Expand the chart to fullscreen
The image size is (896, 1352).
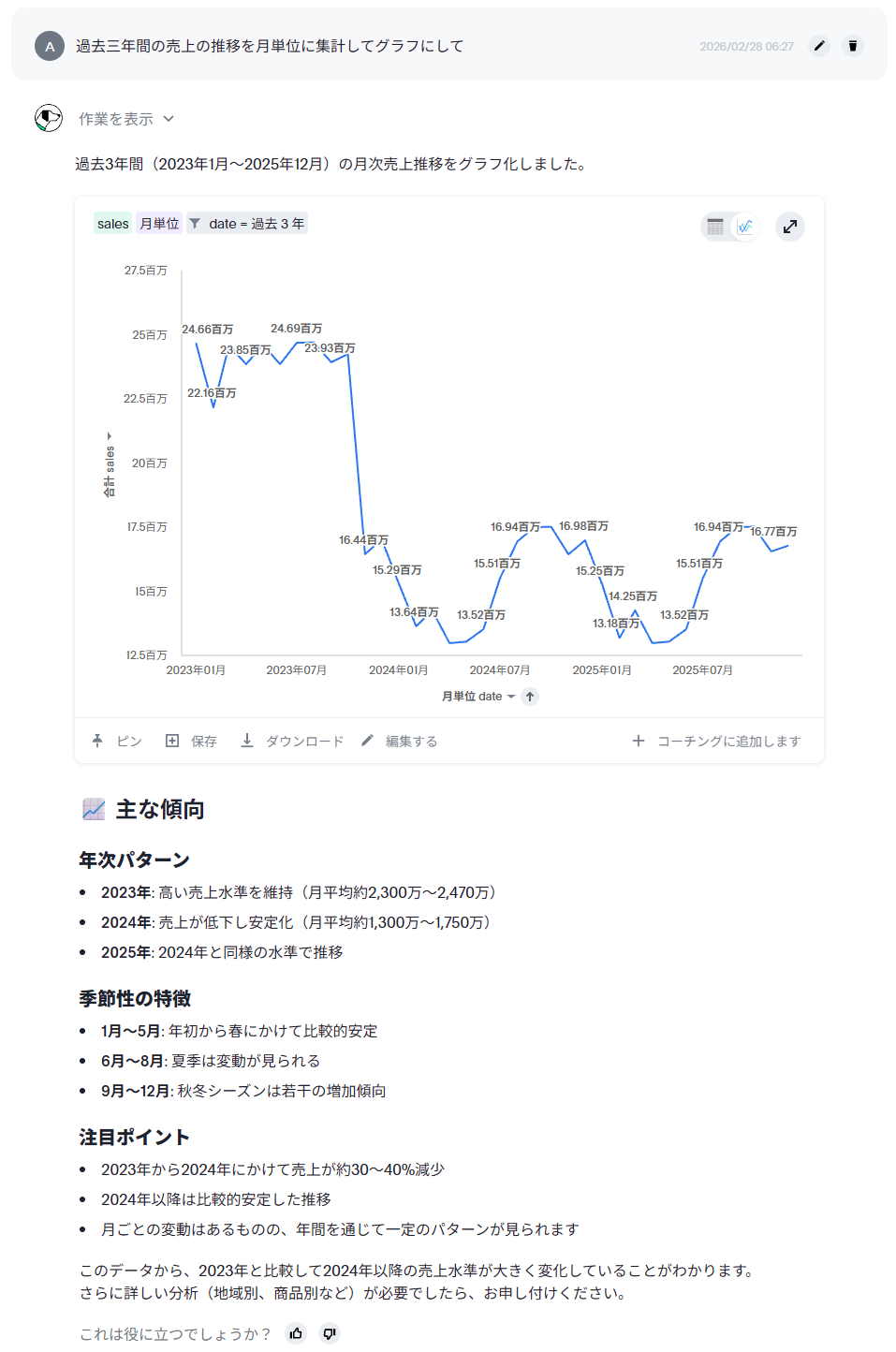(x=790, y=227)
